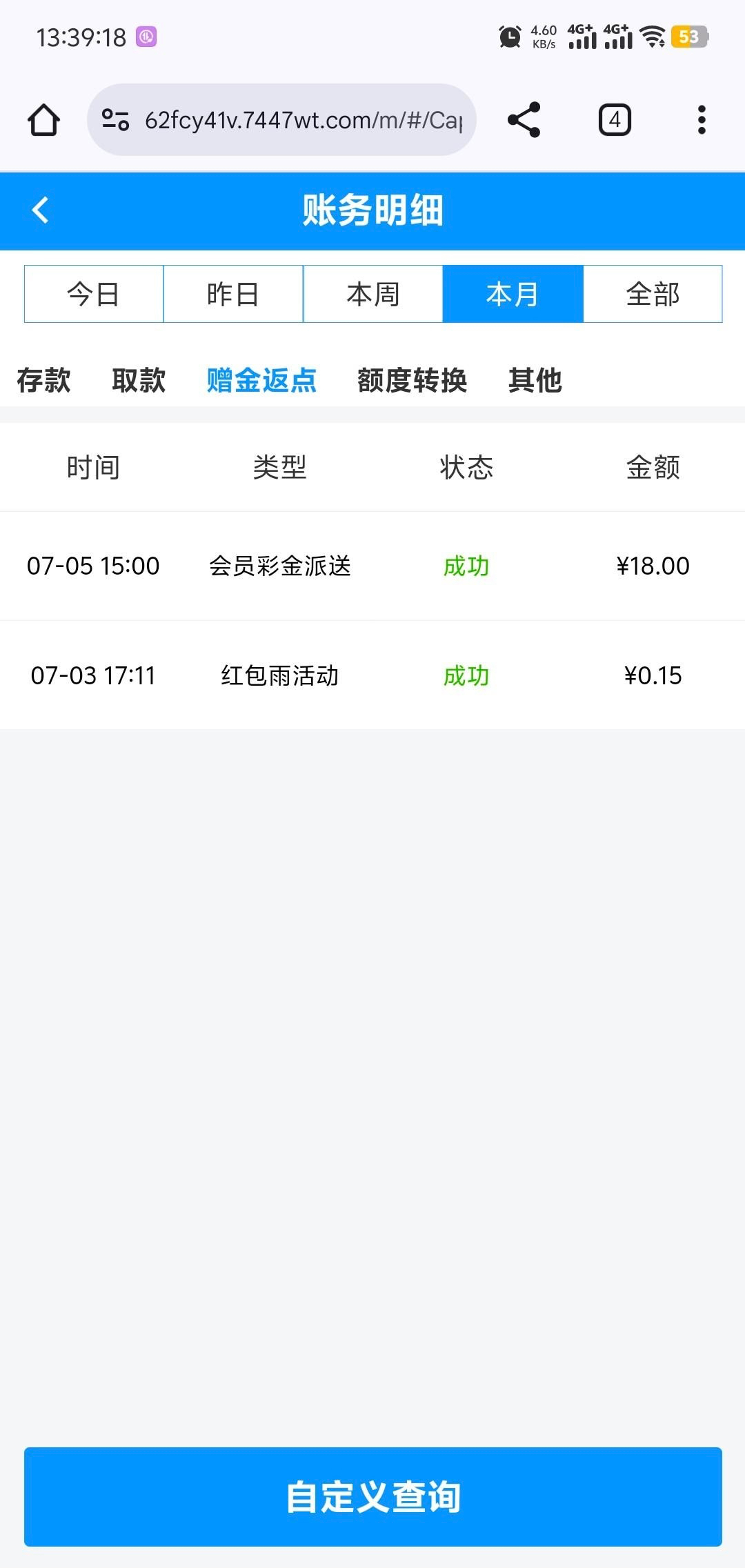The width and height of the screenshot is (745, 1568).
Task: Select the 赠金返点 category
Action: [x=261, y=380]
